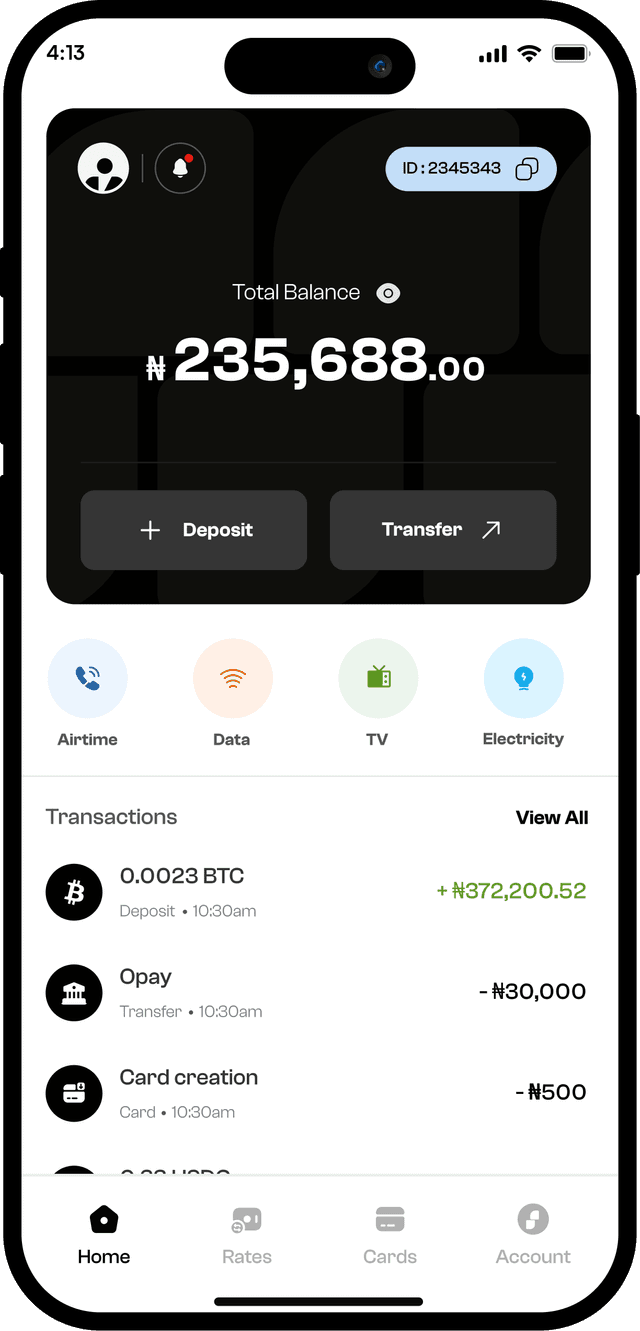
Task: Open the Opay transfer transaction
Action: click(x=316, y=992)
